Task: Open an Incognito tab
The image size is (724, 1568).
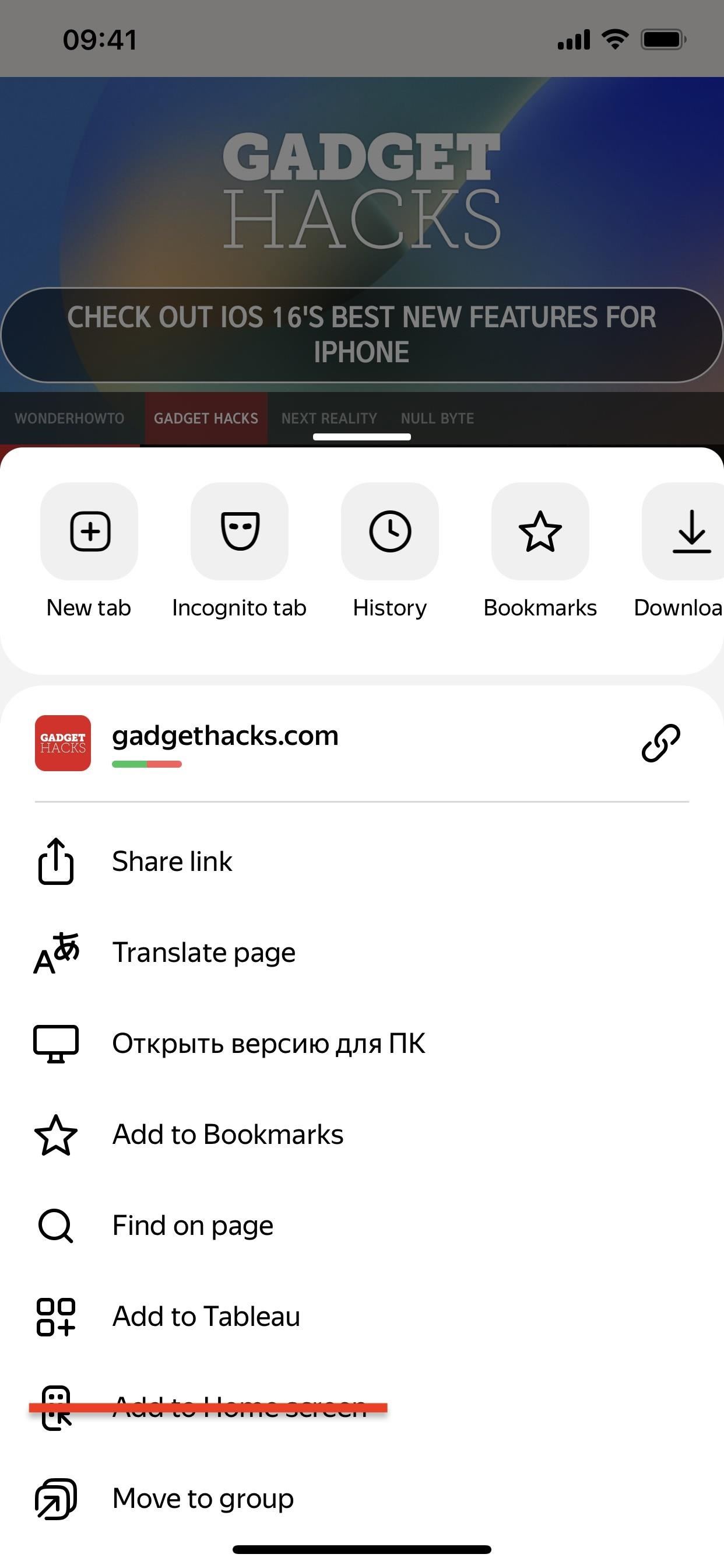Action: [x=239, y=531]
